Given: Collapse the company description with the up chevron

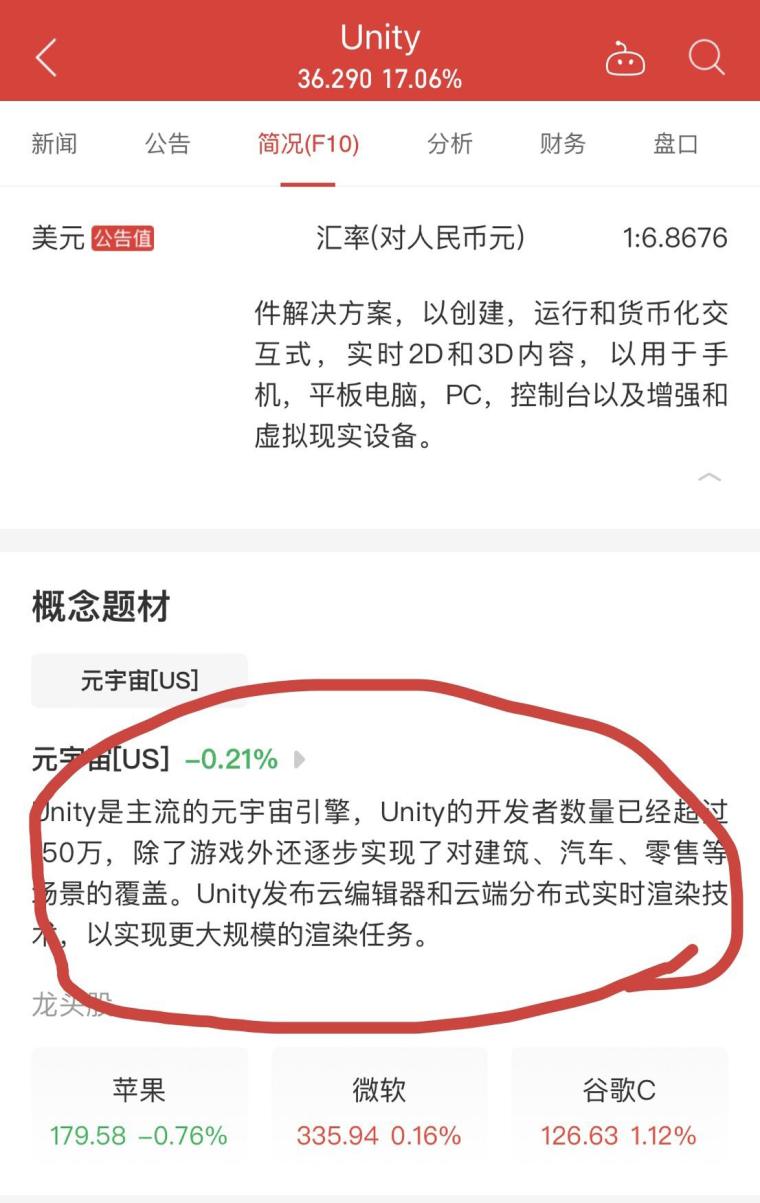Looking at the screenshot, I should coord(709,477).
